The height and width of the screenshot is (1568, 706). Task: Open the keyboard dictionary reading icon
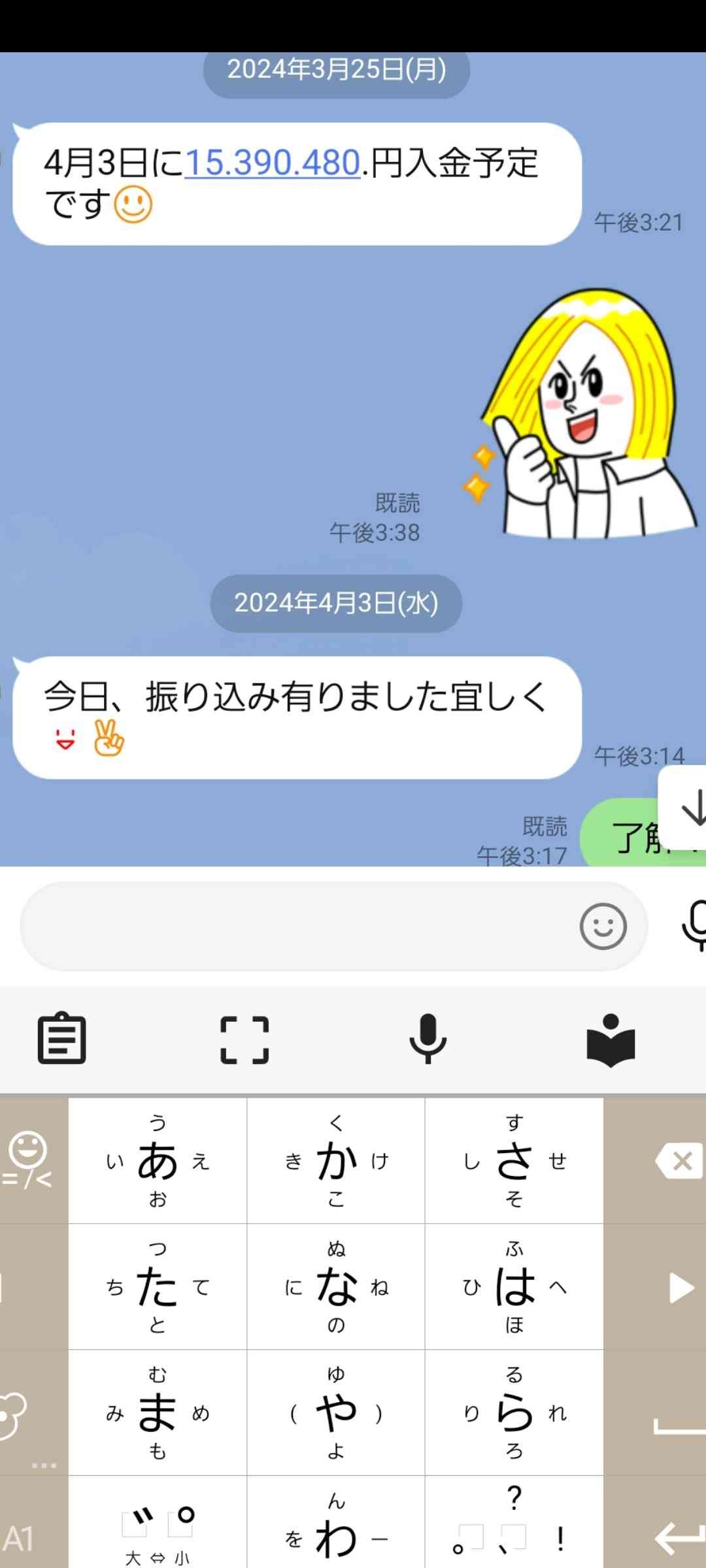point(611,1040)
